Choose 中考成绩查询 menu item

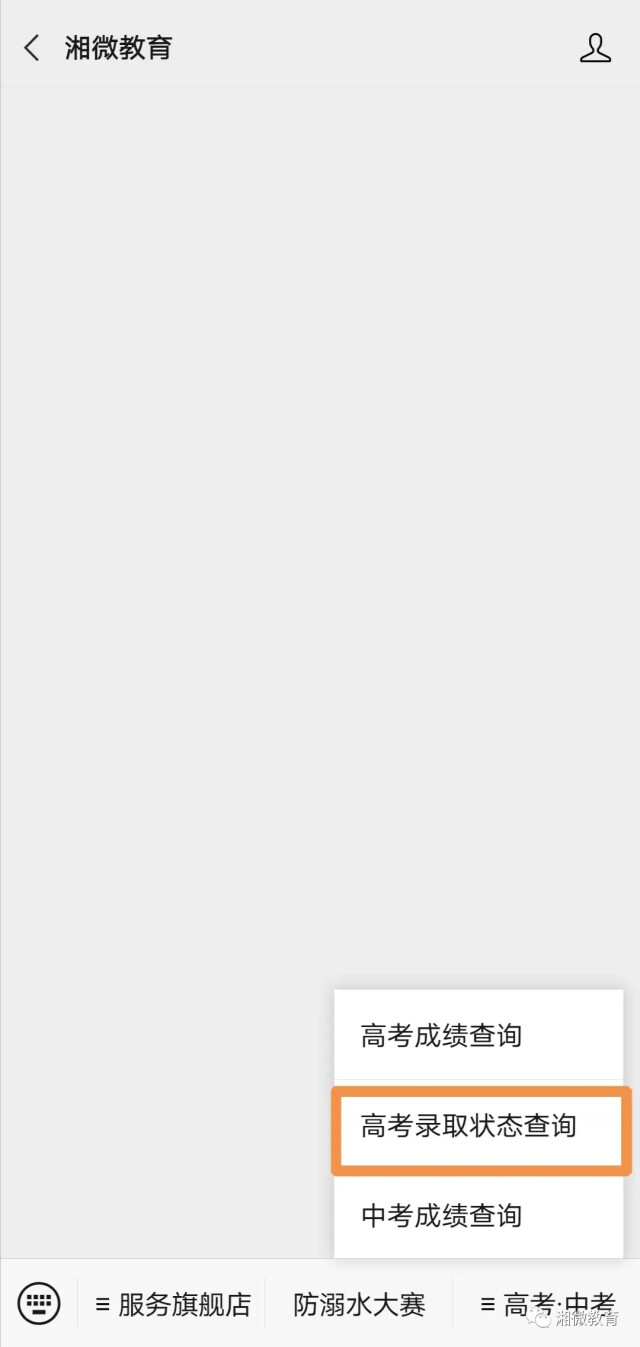click(441, 1216)
